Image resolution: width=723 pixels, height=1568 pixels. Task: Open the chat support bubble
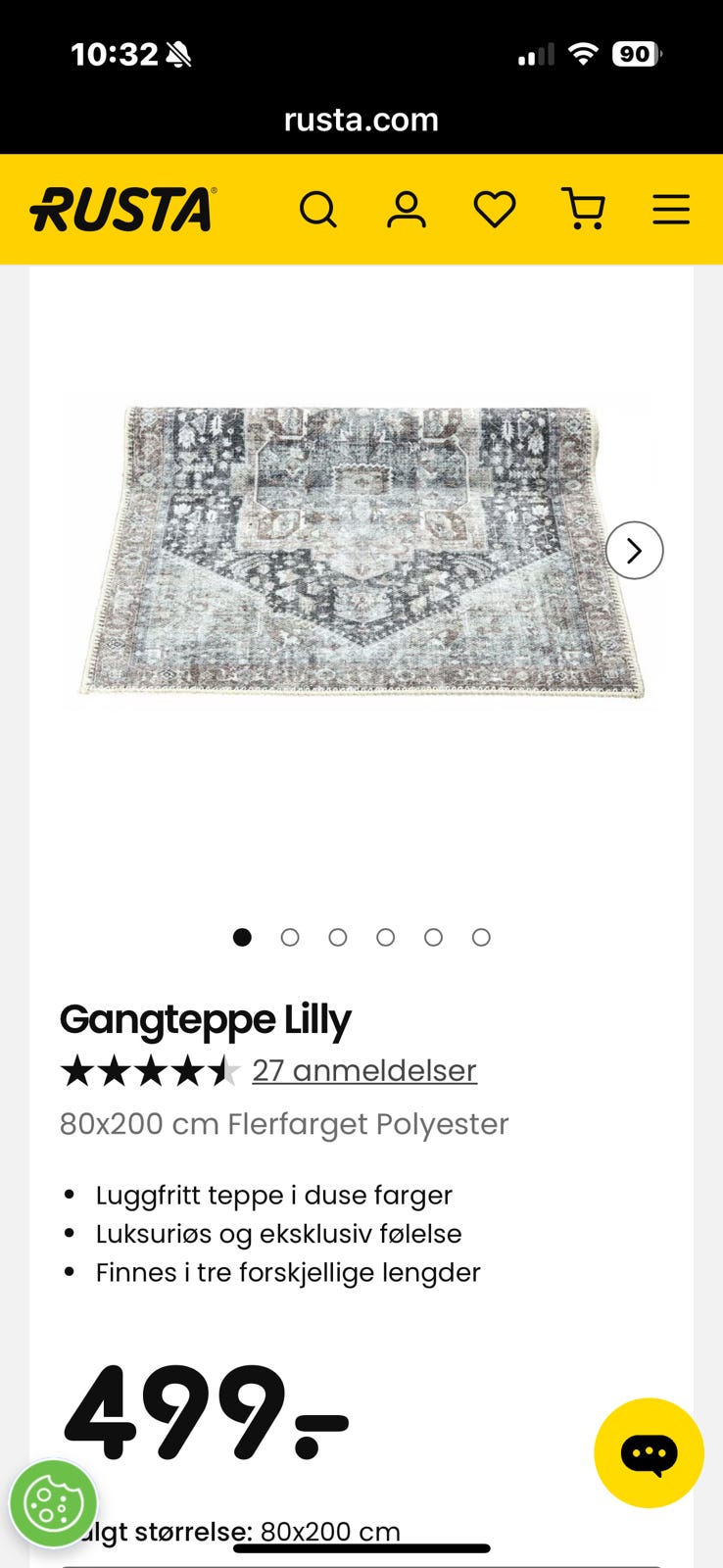click(649, 1453)
